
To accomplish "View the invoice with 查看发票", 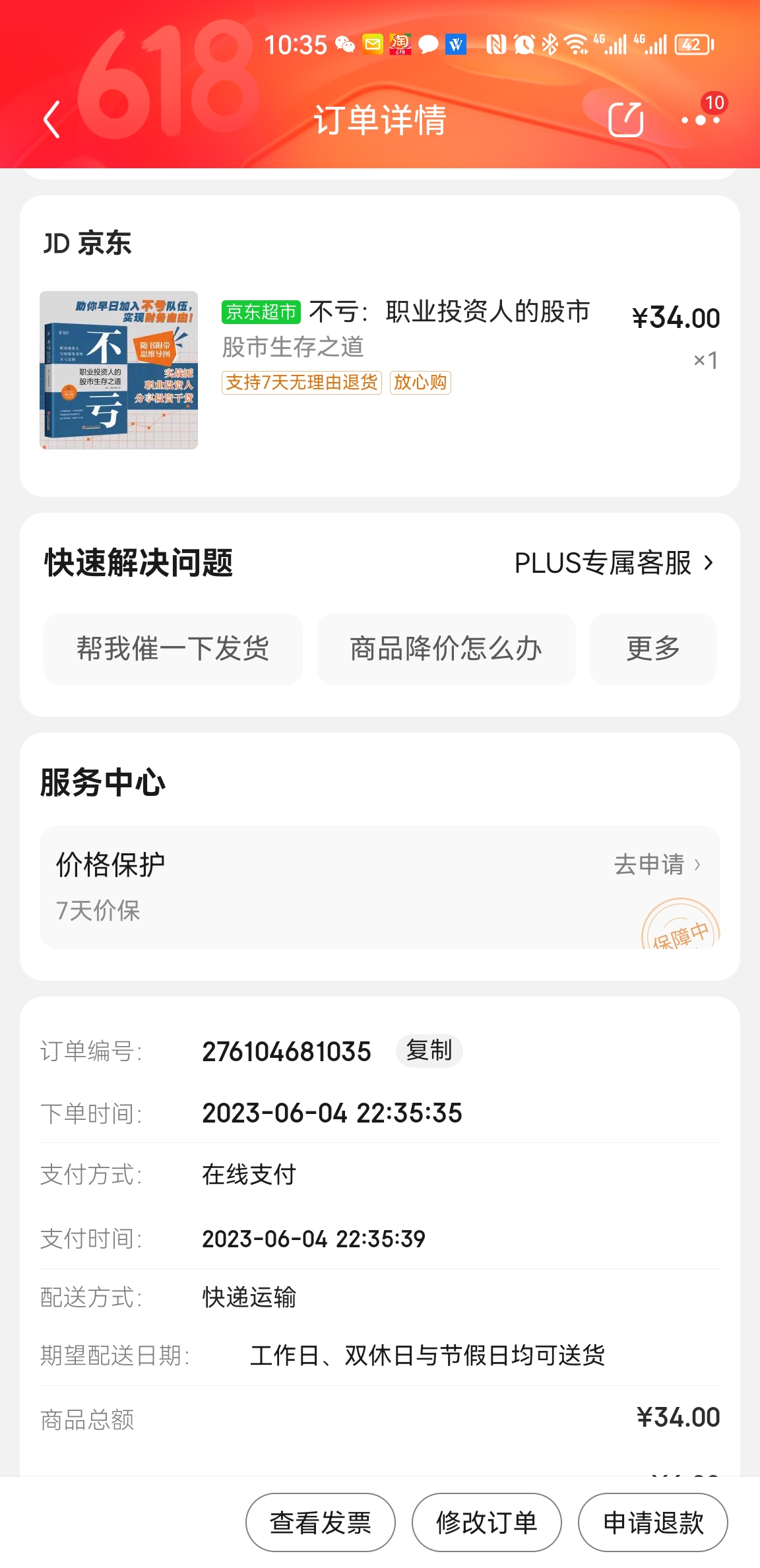I will point(321,1522).
